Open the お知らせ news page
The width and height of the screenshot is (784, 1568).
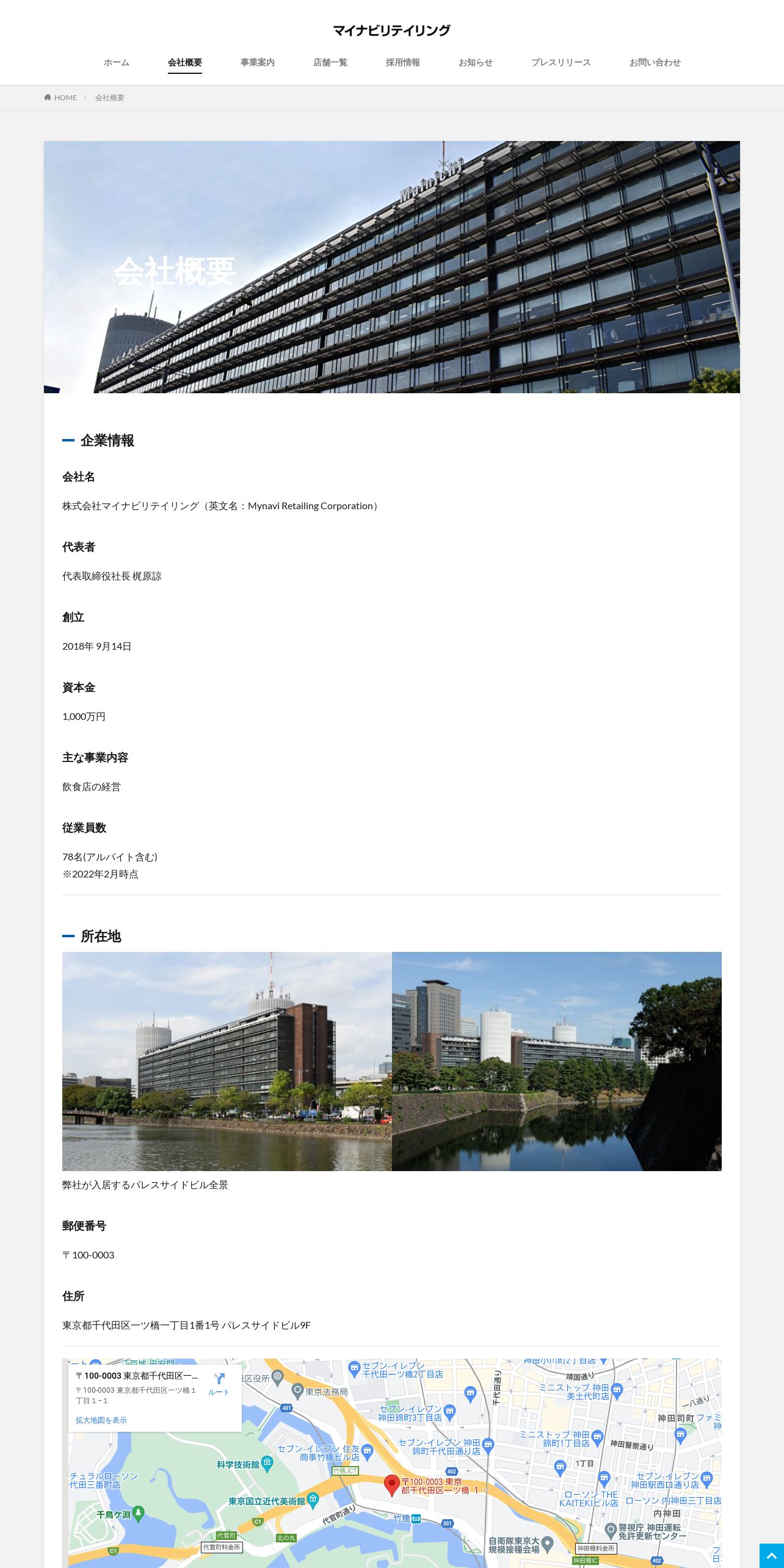tap(475, 62)
